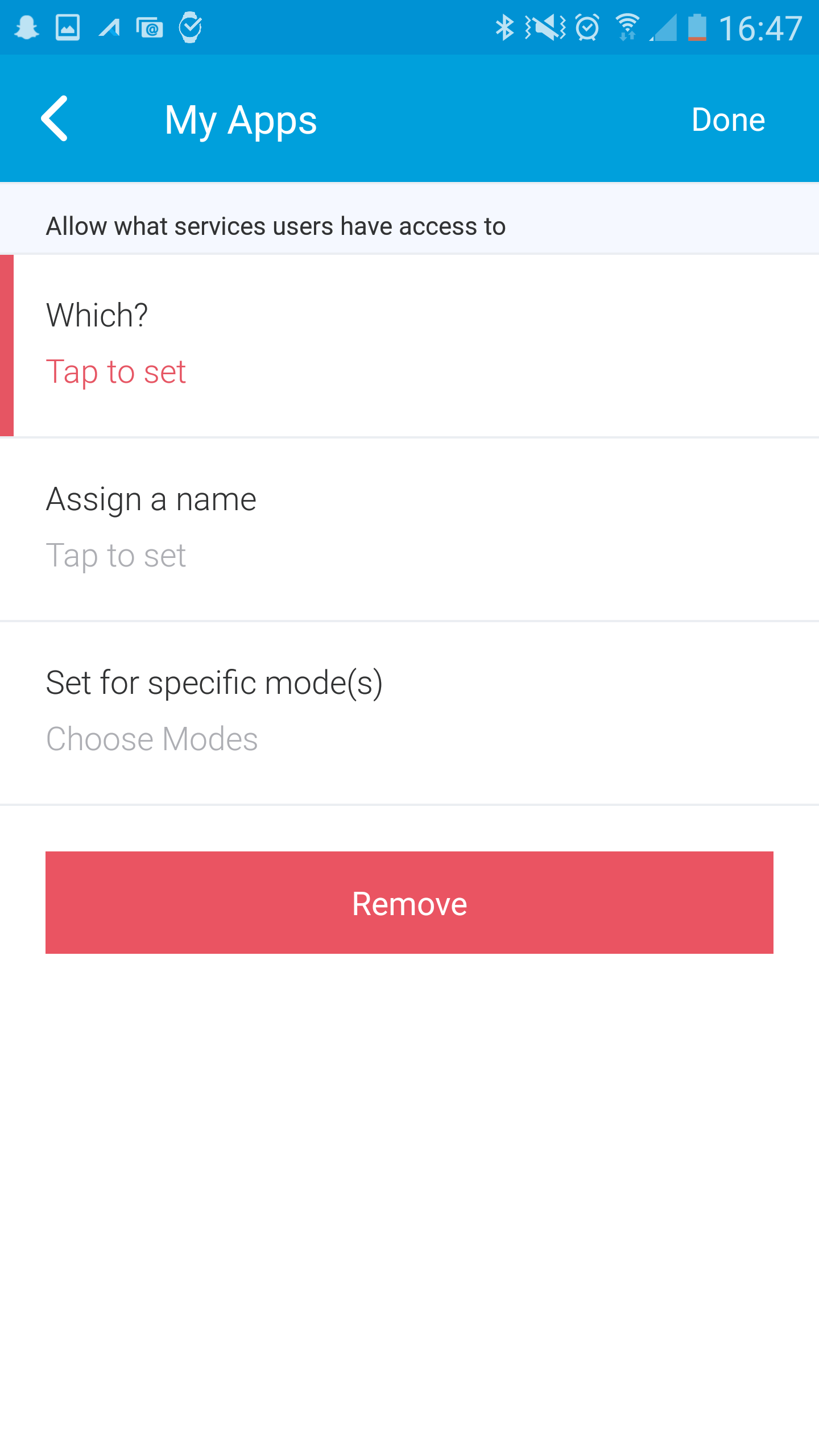Tap Done to save the app settings

(x=729, y=119)
